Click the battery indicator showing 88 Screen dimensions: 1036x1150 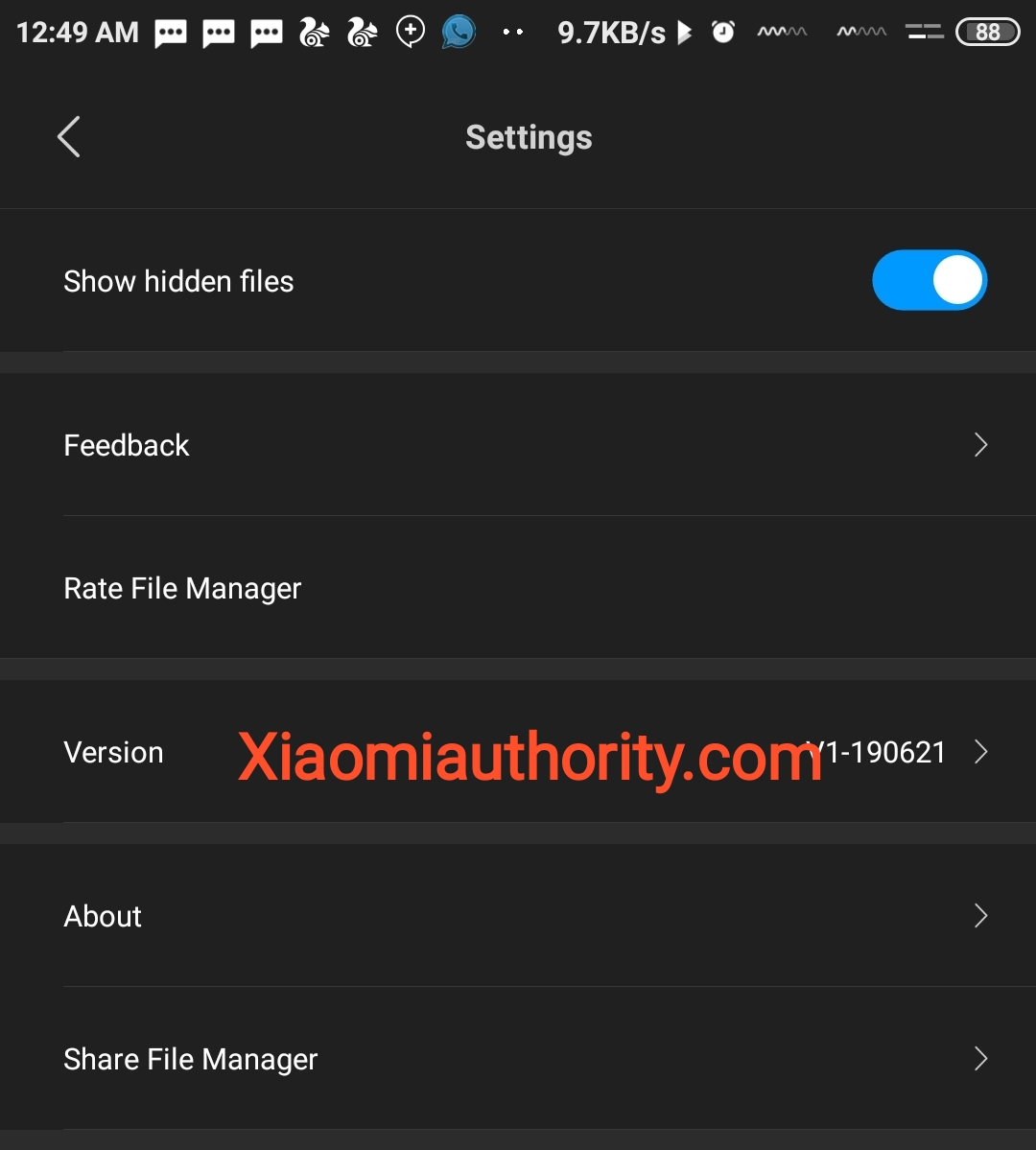point(987,31)
